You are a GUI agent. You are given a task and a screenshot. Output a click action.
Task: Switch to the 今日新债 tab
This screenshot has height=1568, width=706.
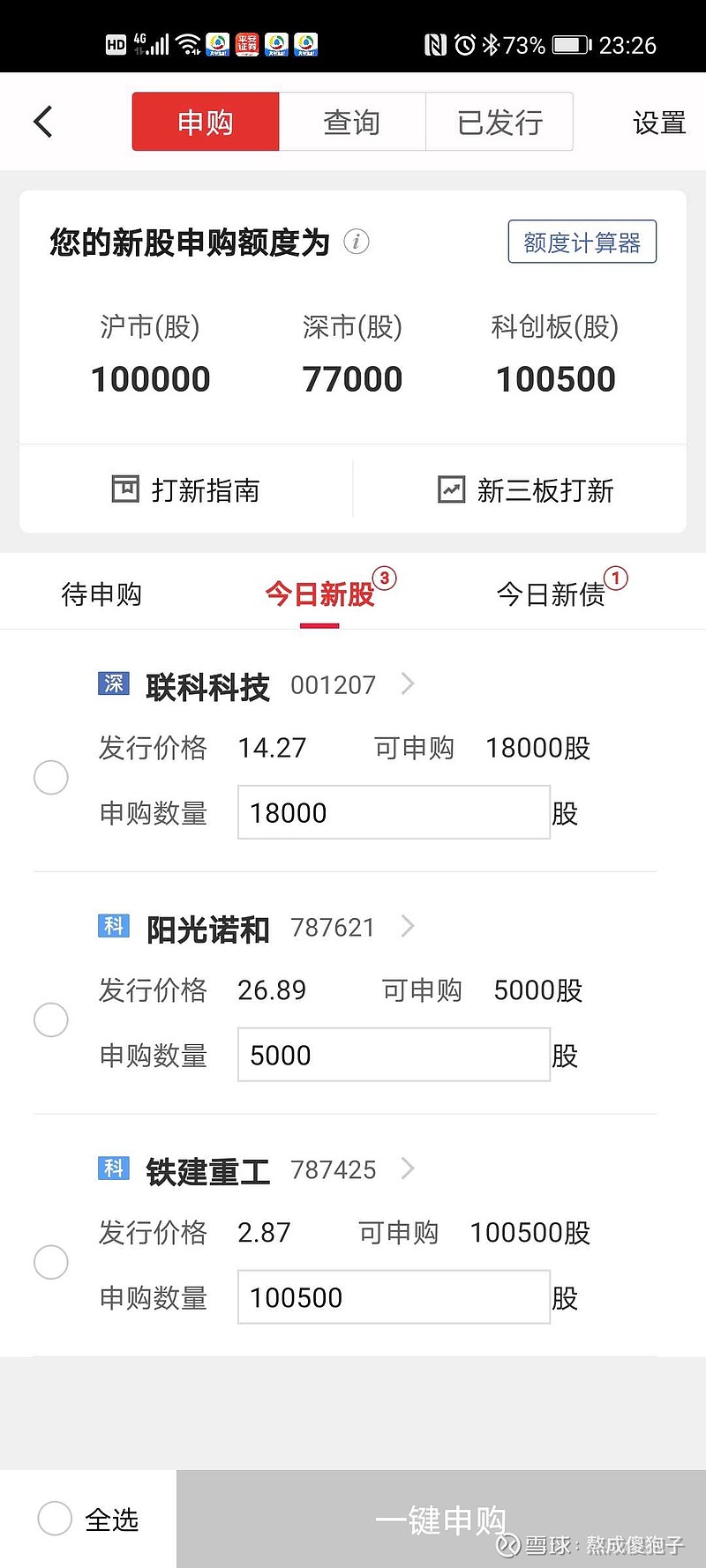552,594
